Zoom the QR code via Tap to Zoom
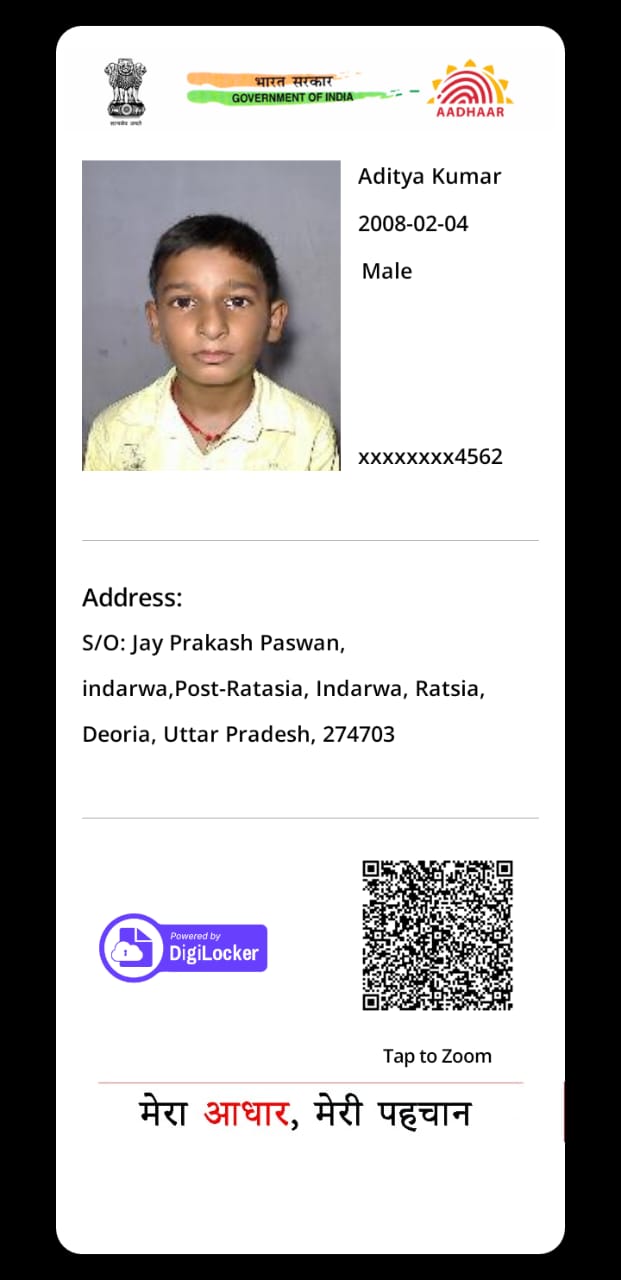Screen dimensions: 621x1280 [437, 1056]
